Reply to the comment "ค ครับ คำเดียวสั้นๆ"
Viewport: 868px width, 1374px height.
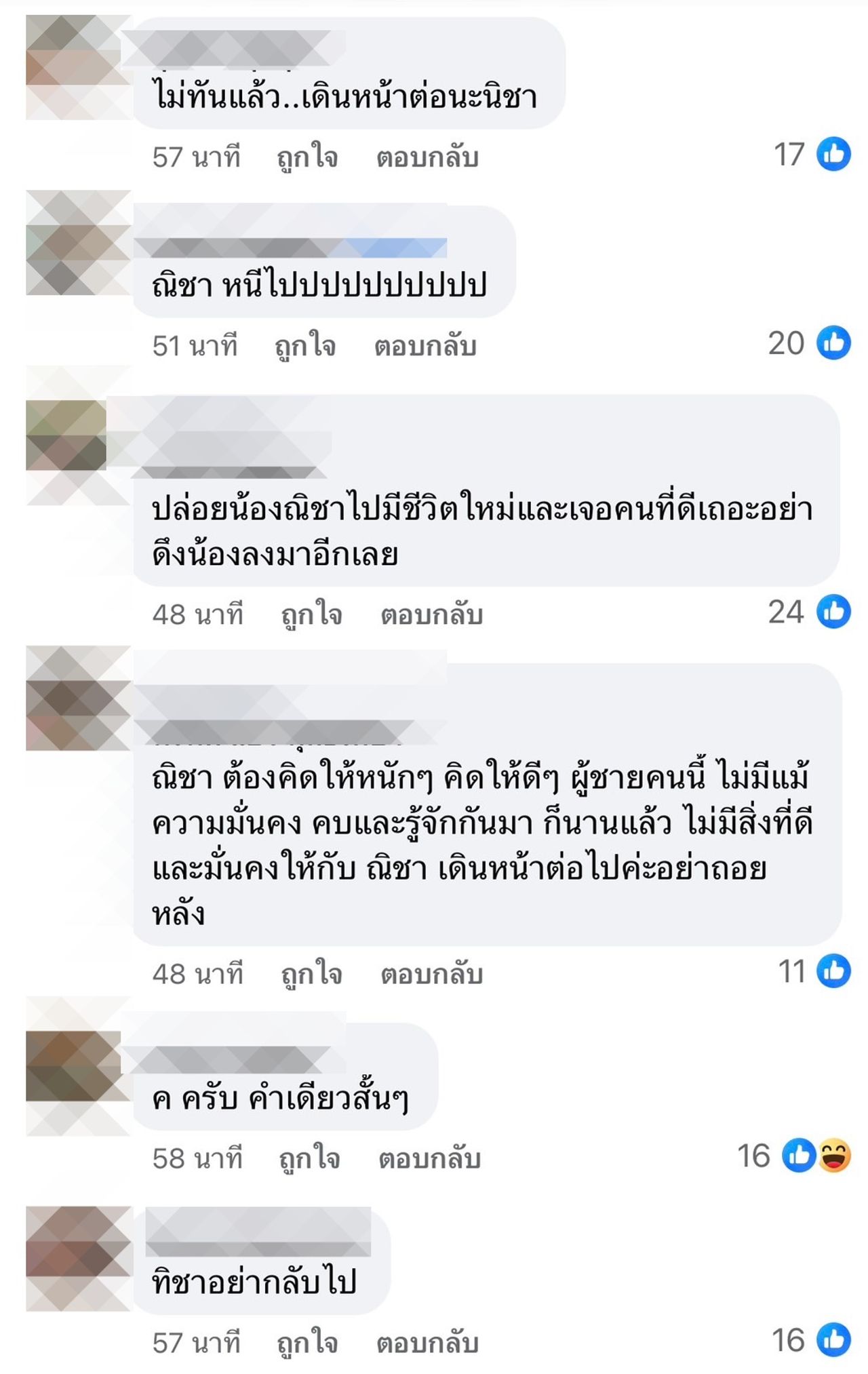click(x=429, y=1158)
